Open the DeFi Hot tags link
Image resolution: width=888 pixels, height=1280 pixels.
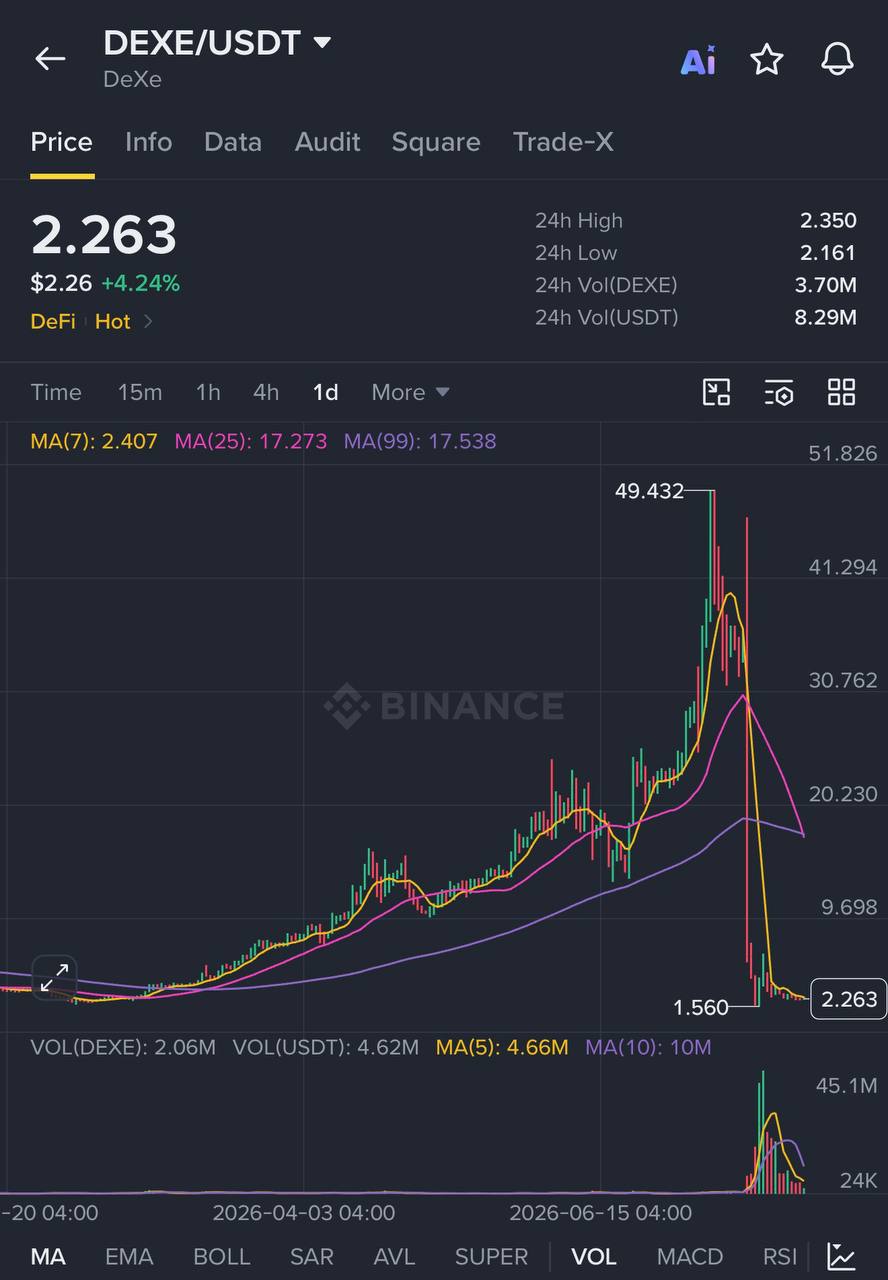[x=92, y=321]
